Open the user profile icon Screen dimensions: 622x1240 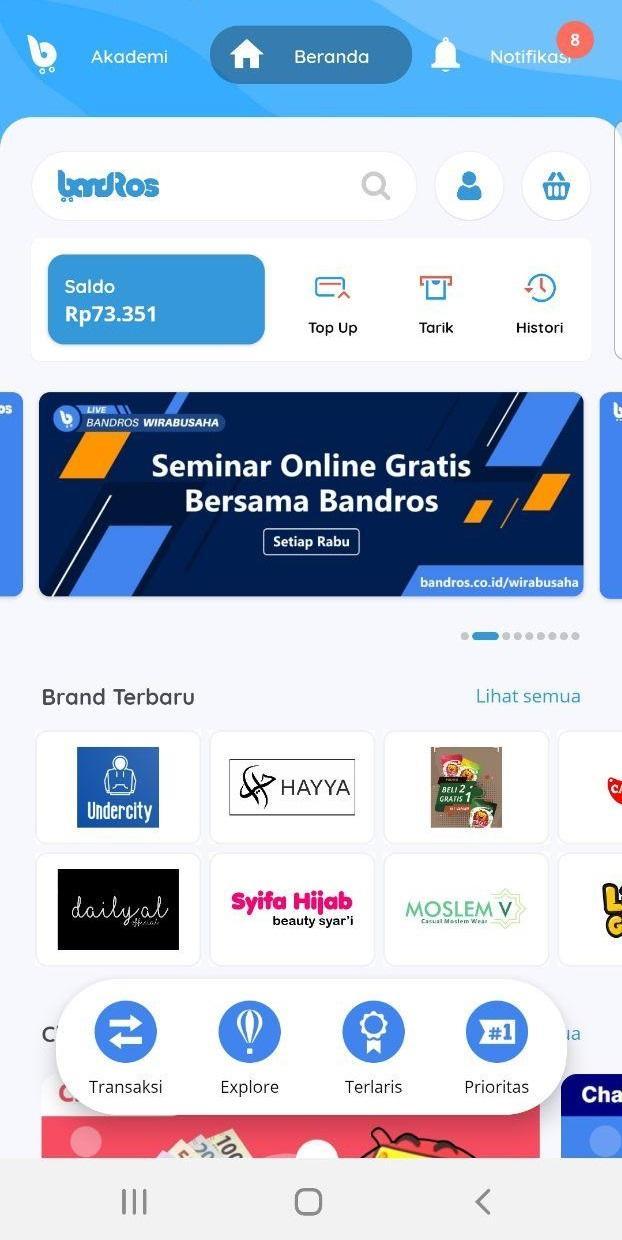(469, 186)
